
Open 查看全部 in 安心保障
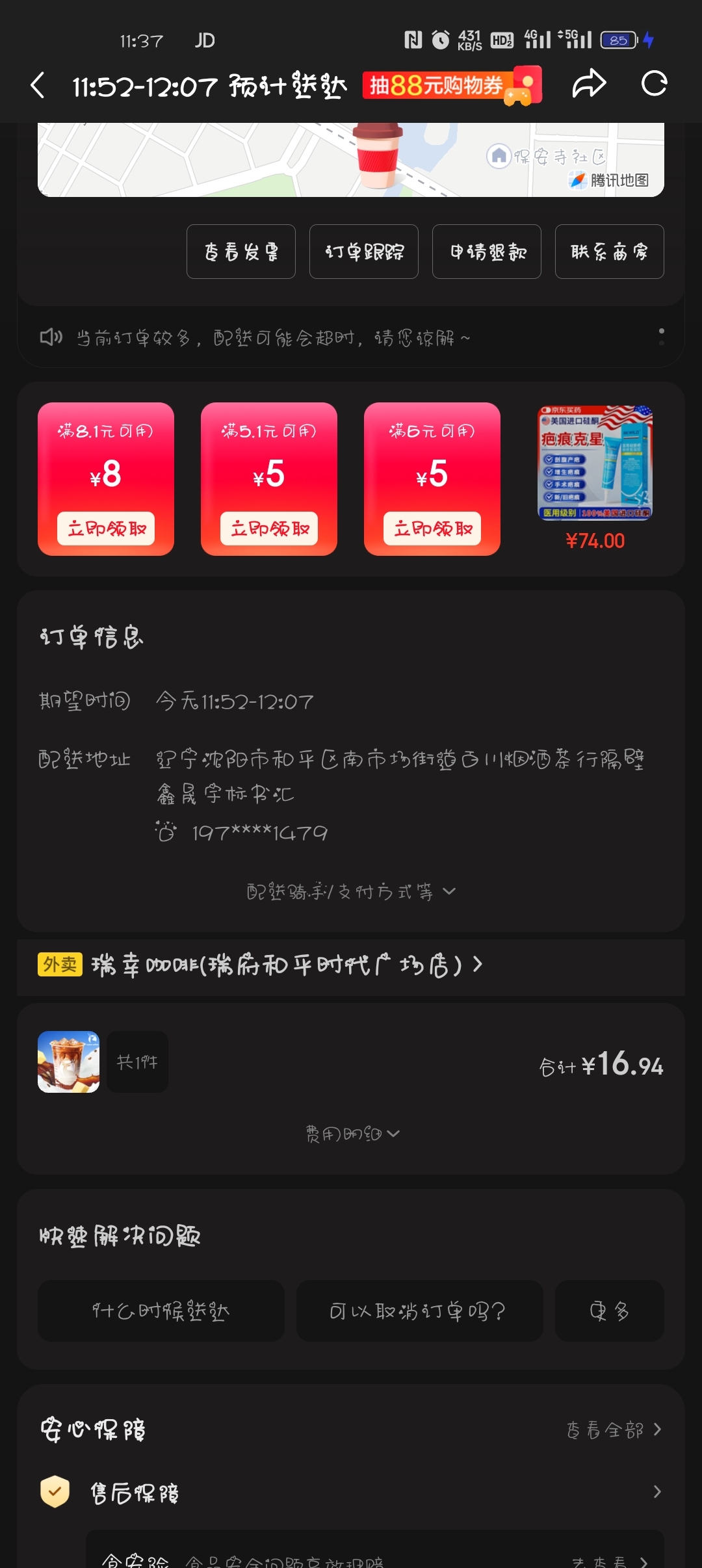(x=613, y=1430)
